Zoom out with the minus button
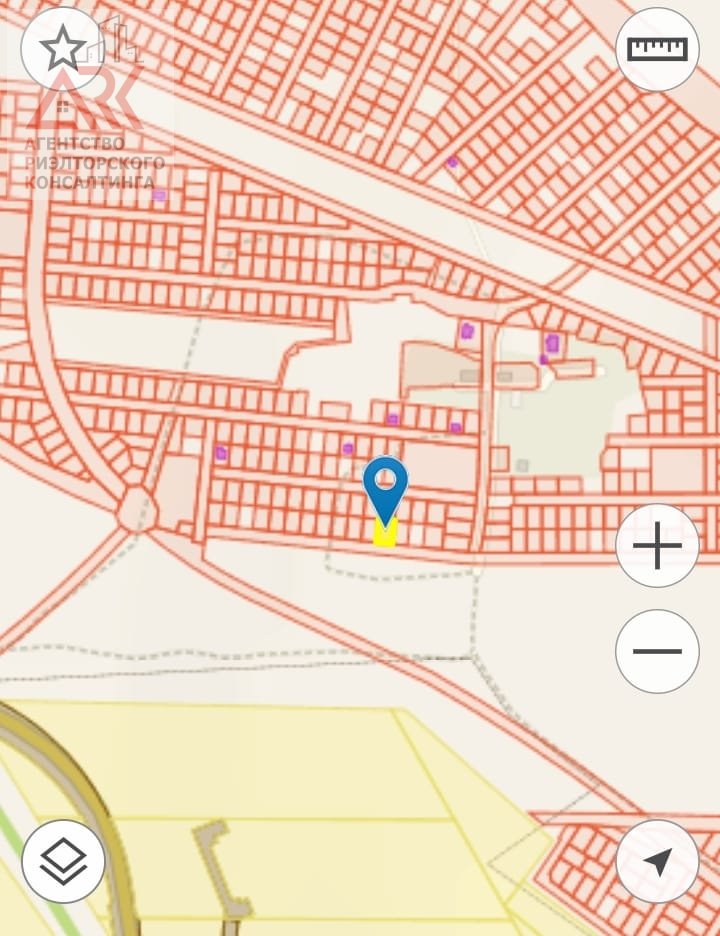The width and height of the screenshot is (720, 936). tap(657, 651)
